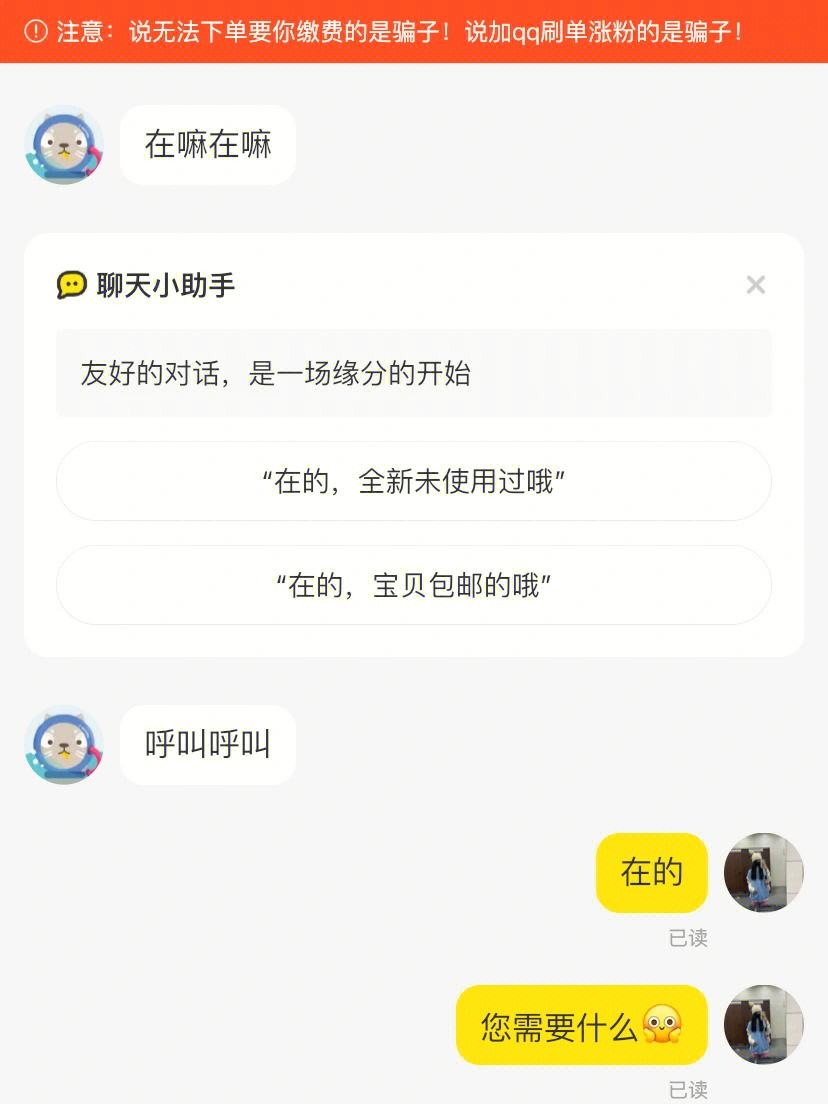Open my avatar next to 在的 message
The image size is (828, 1104).
point(763,872)
